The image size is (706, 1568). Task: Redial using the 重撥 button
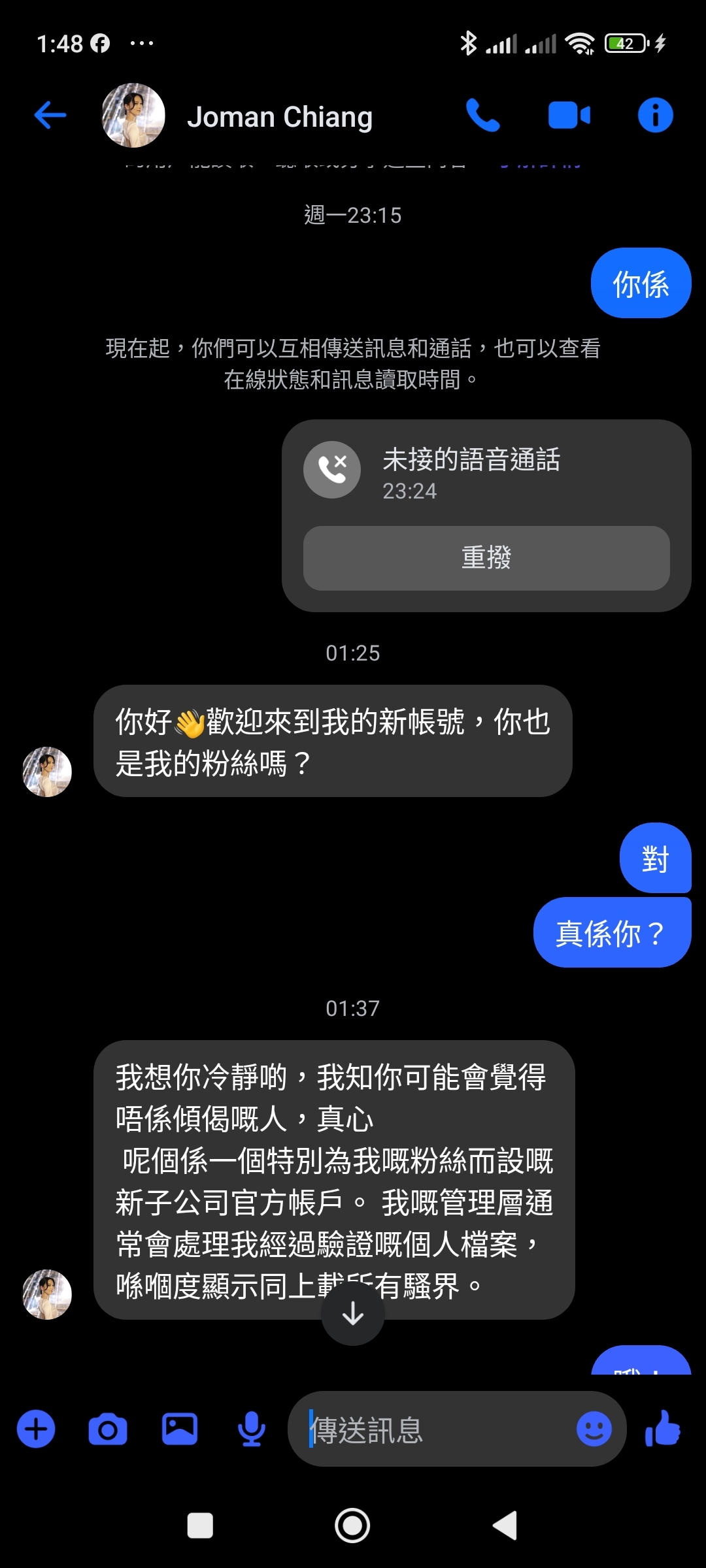point(486,559)
